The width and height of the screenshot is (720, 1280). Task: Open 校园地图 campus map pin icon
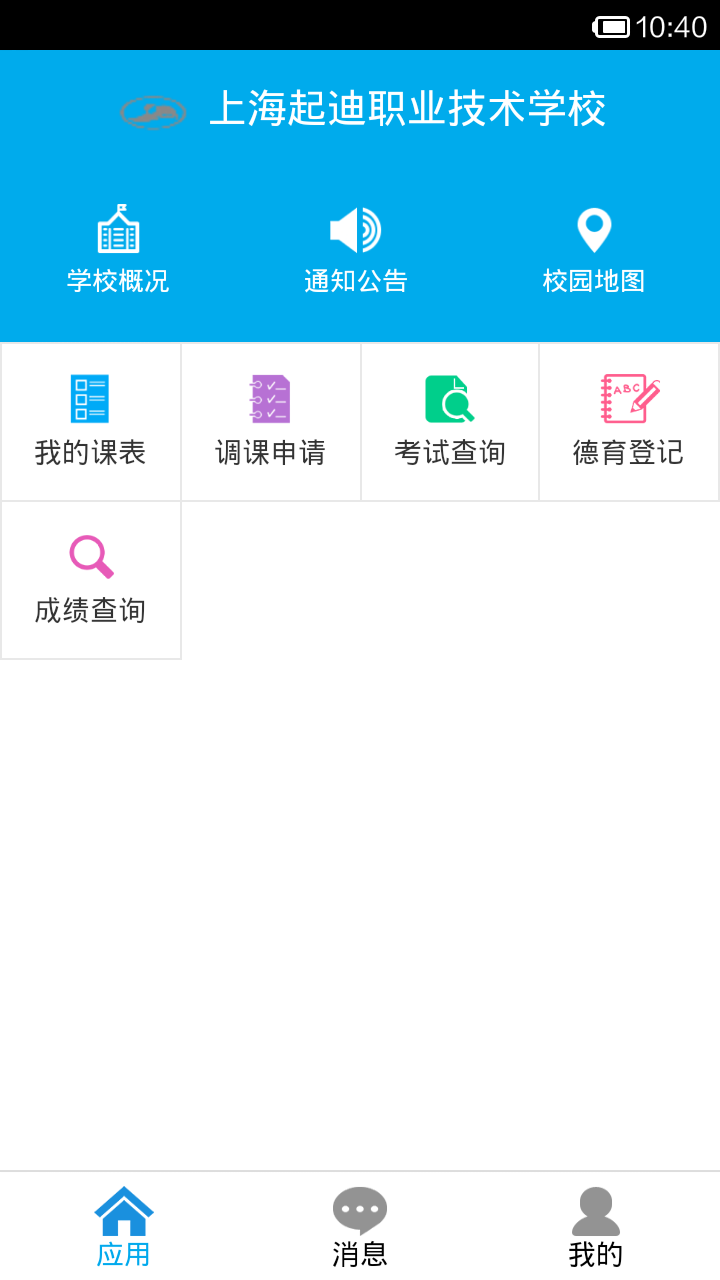tap(595, 229)
